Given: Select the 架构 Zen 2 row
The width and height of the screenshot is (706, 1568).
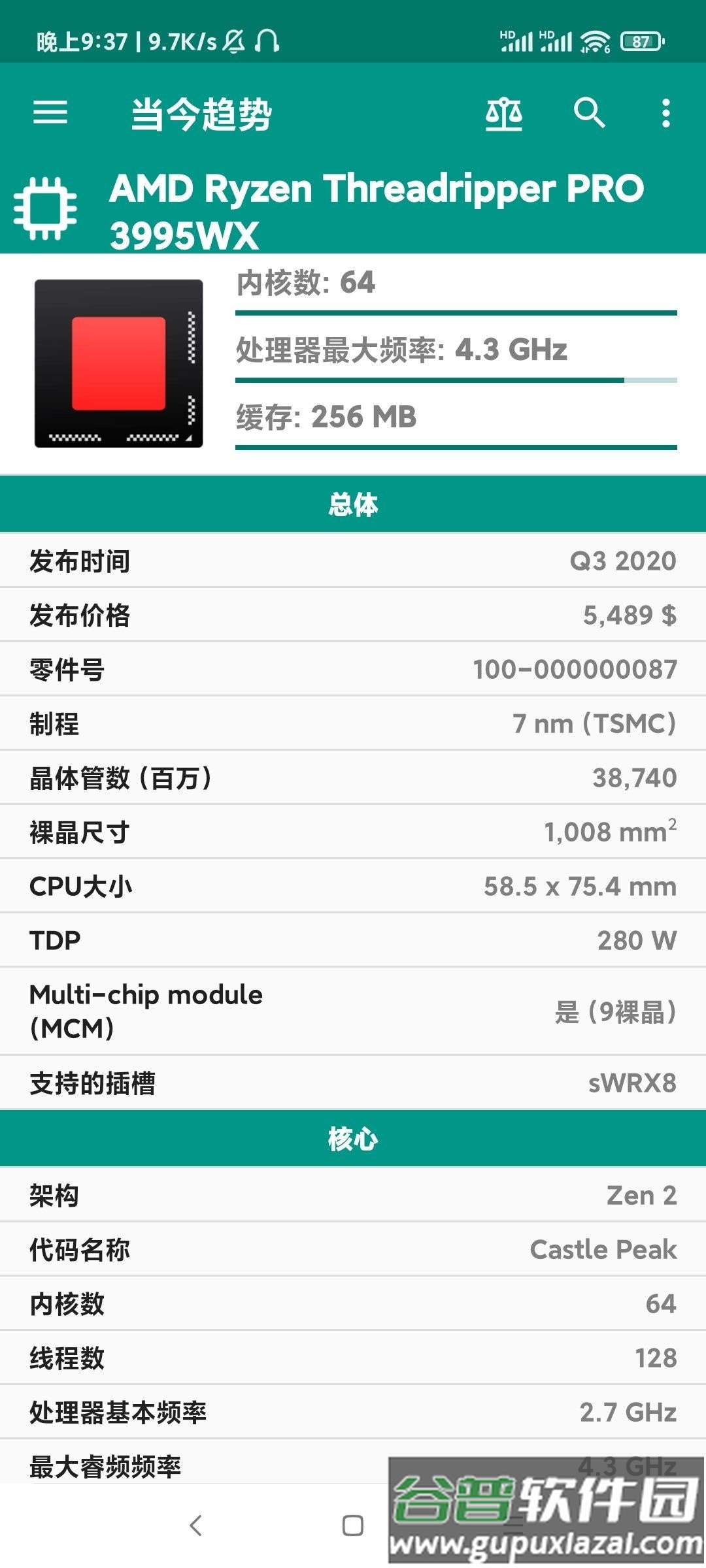Looking at the screenshot, I should point(353,1194).
